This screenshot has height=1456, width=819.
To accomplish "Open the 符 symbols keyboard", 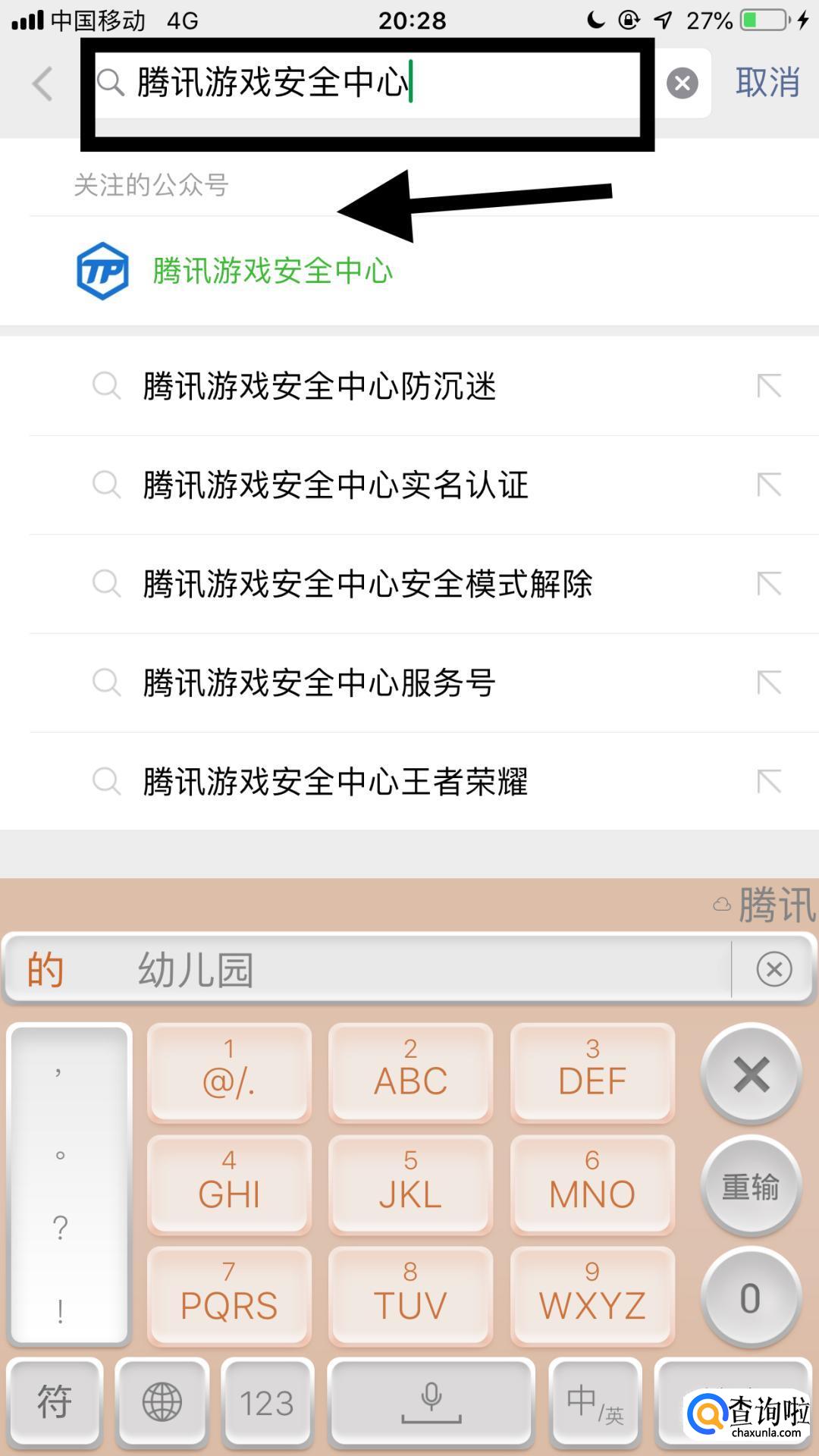I will click(55, 1403).
